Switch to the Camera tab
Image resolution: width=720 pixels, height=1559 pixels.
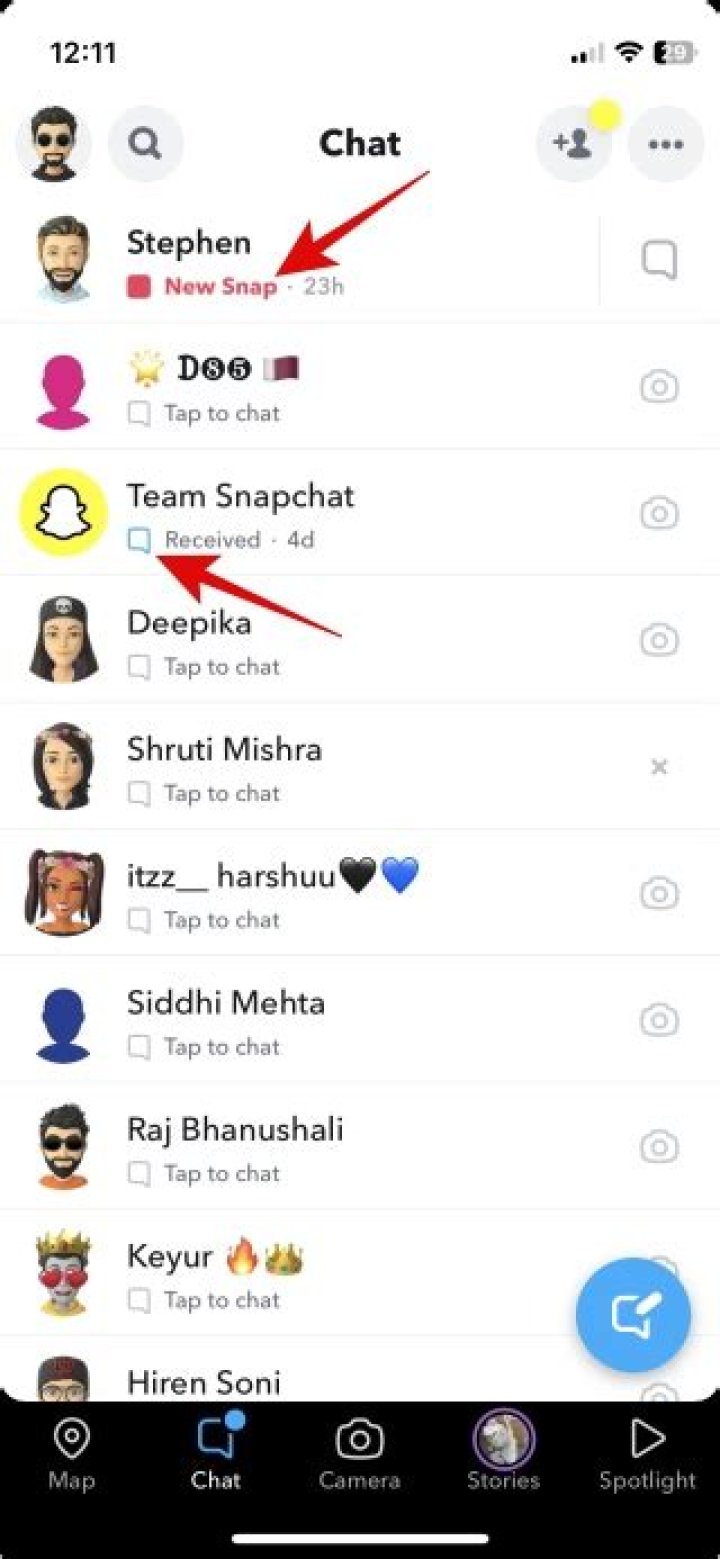click(x=359, y=1455)
